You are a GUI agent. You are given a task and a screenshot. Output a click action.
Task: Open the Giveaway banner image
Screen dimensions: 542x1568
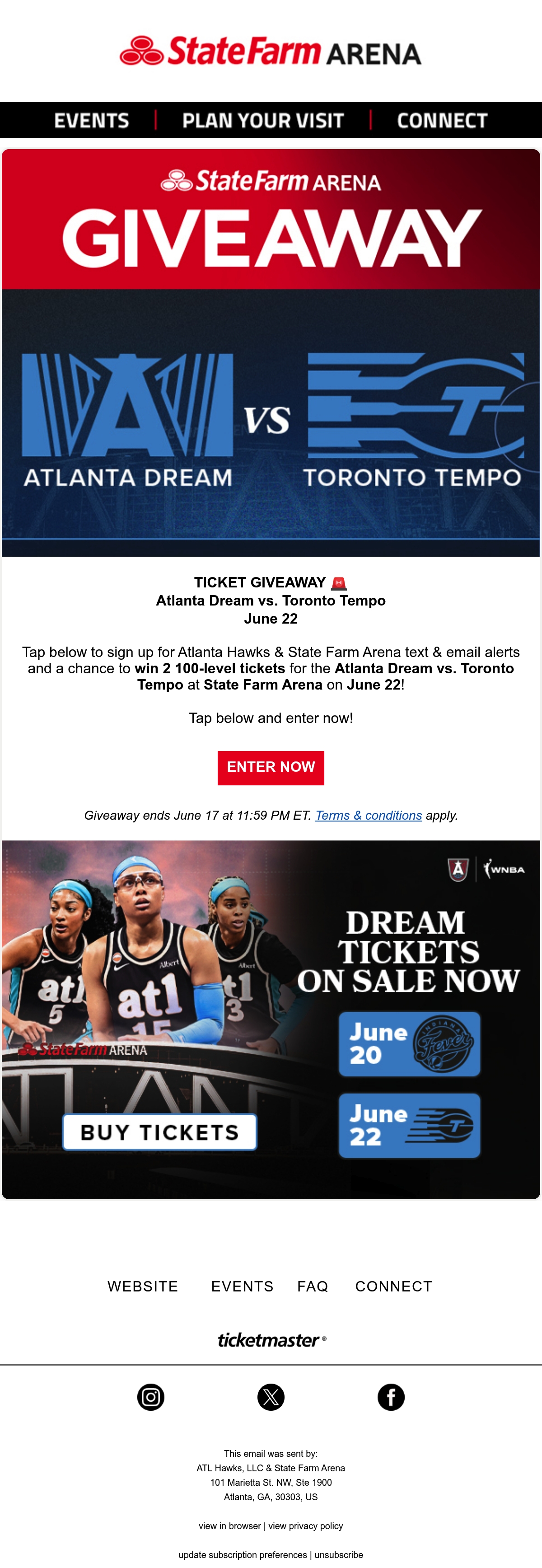271,352
